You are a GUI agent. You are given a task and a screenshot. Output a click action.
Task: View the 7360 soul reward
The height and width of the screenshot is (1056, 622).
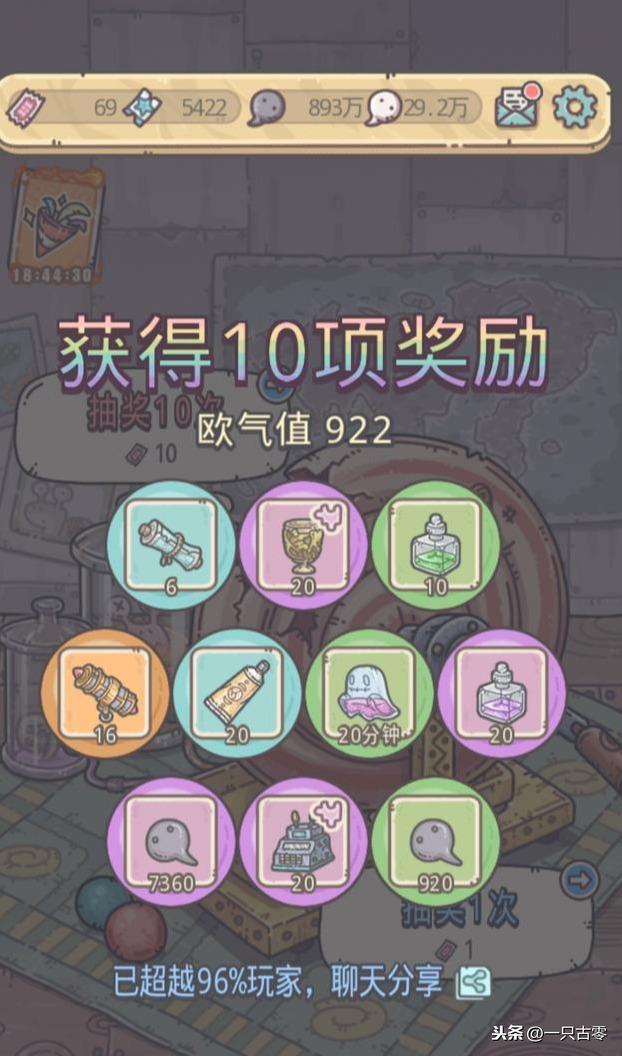click(171, 842)
